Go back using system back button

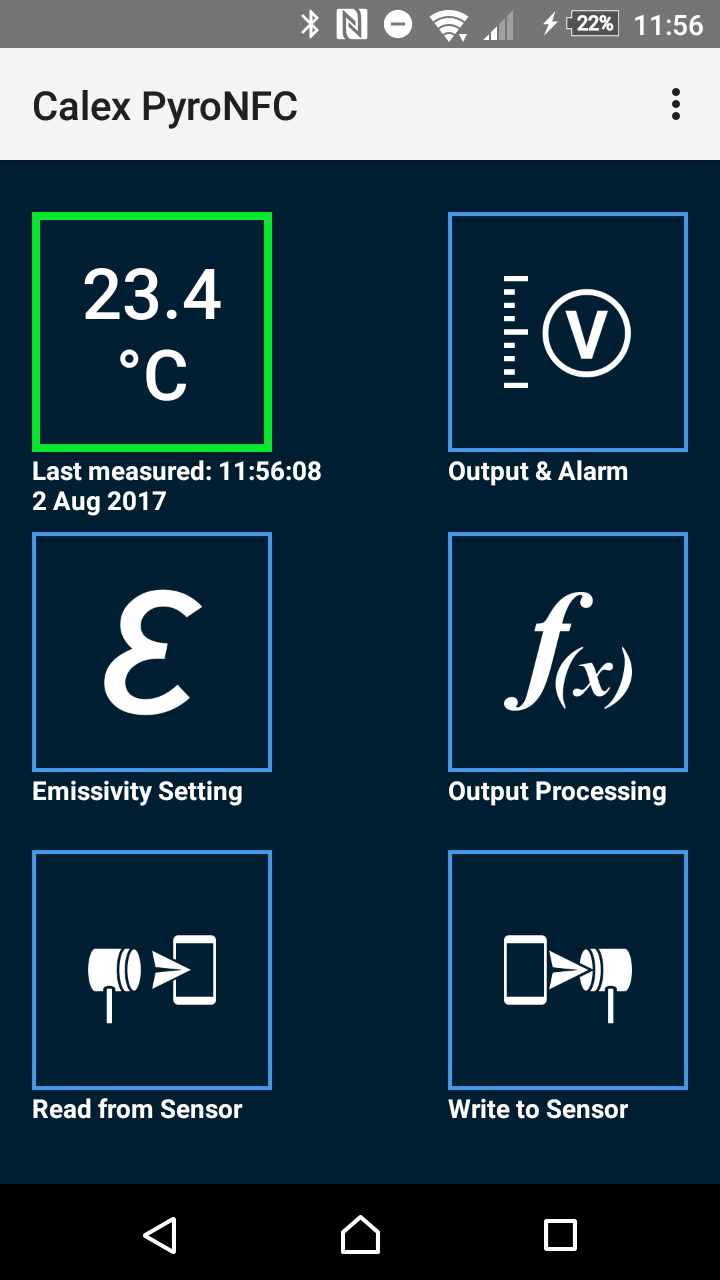pyautogui.click(x=160, y=1234)
